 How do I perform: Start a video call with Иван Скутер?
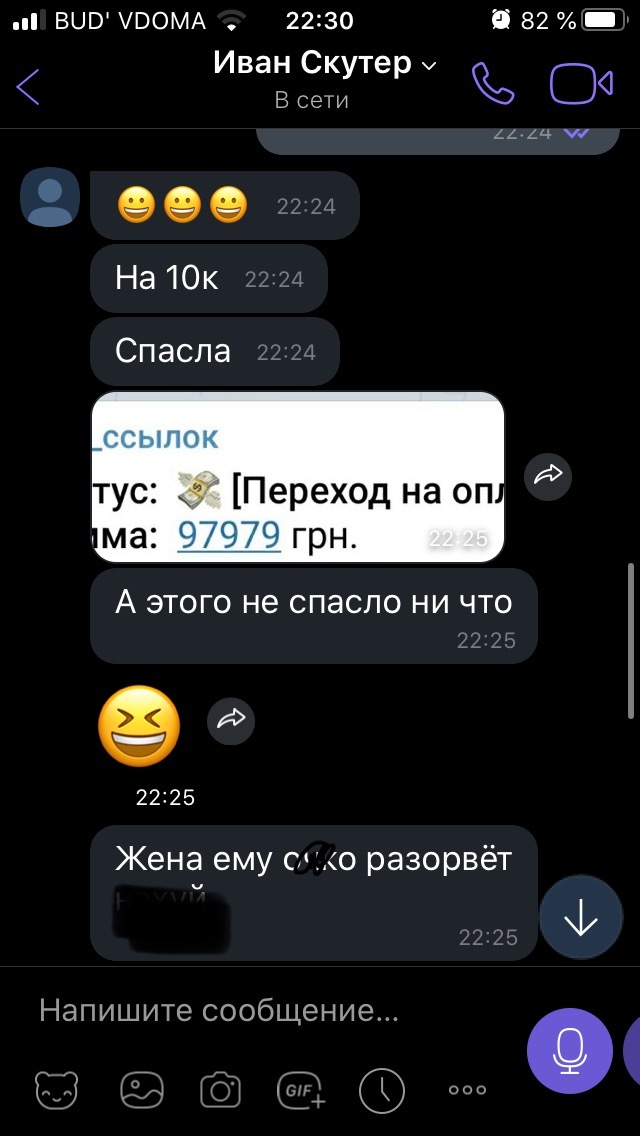[x=581, y=85]
